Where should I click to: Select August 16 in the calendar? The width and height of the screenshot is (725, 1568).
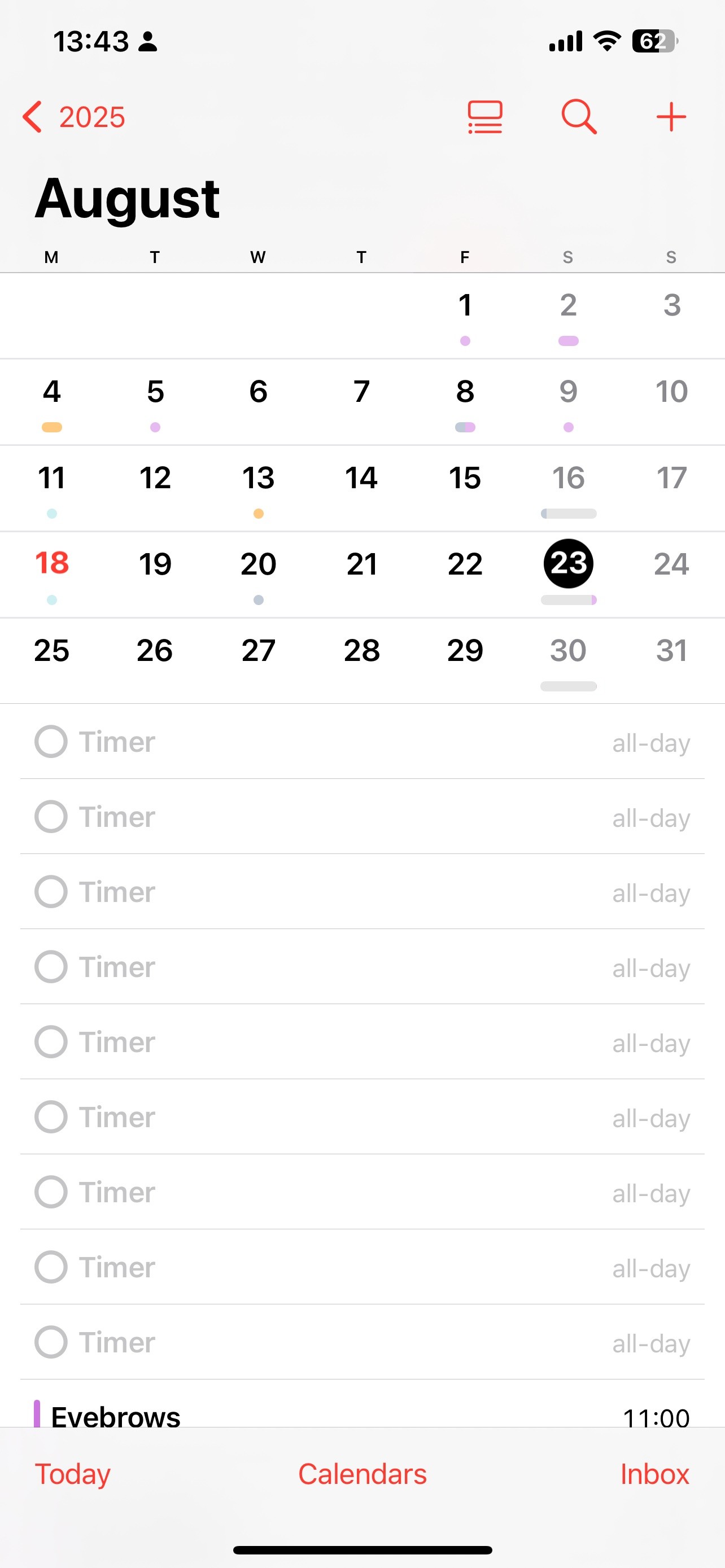[568, 479]
